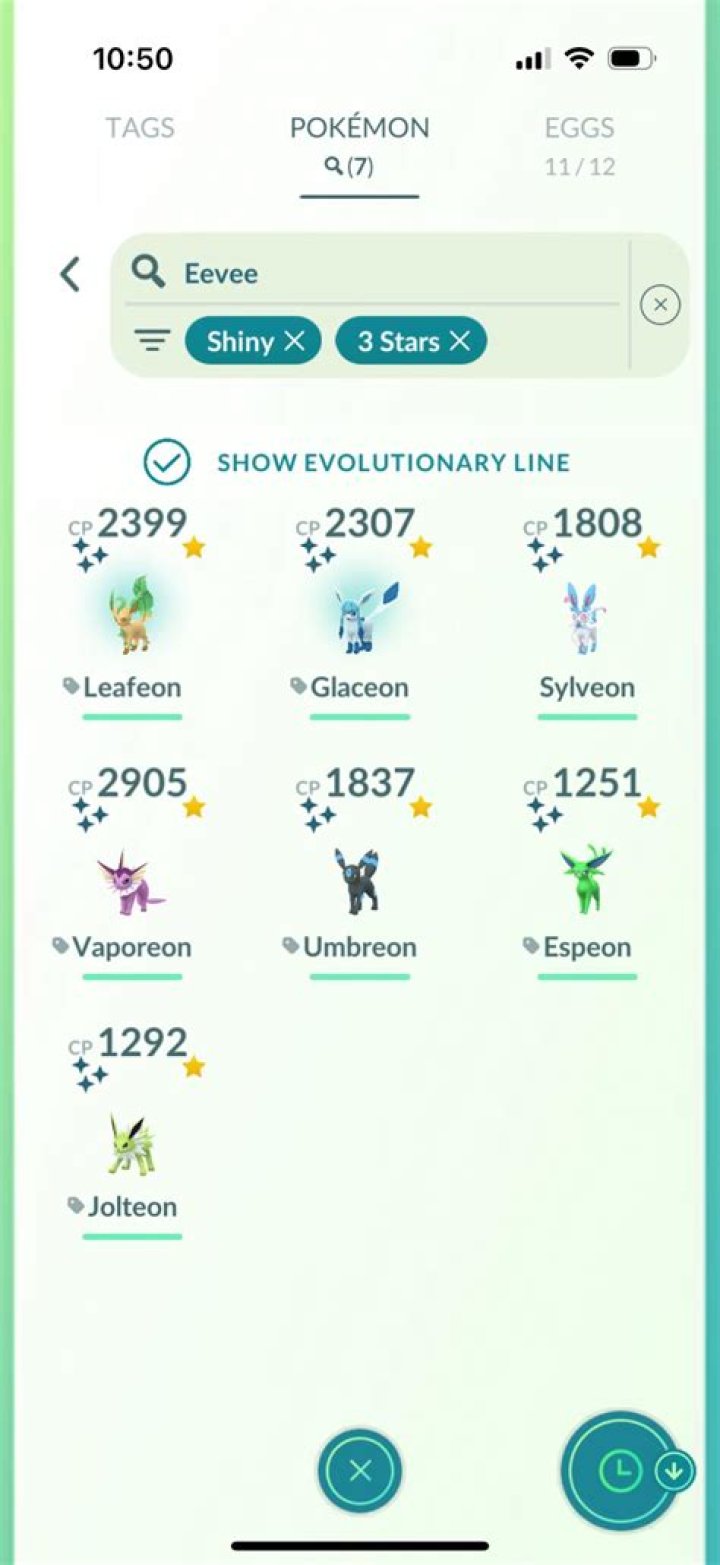
Task: Dismiss the view using the bottom X button
Action: pyautogui.click(x=360, y=1472)
